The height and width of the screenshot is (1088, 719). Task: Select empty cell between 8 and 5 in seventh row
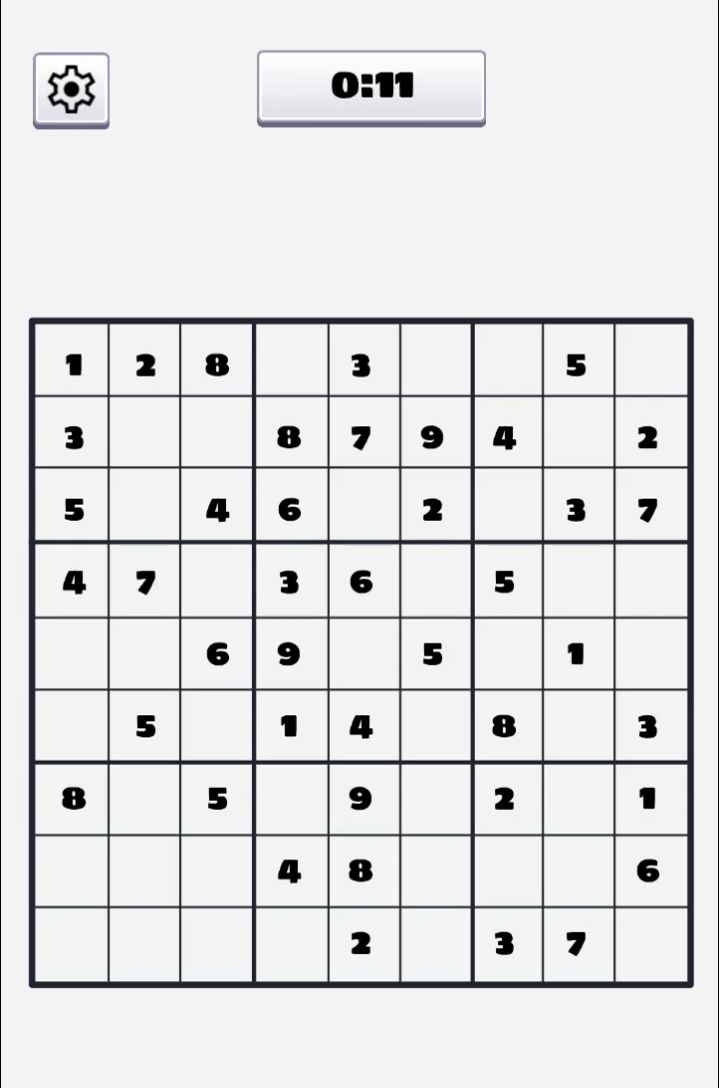point(145,798)
